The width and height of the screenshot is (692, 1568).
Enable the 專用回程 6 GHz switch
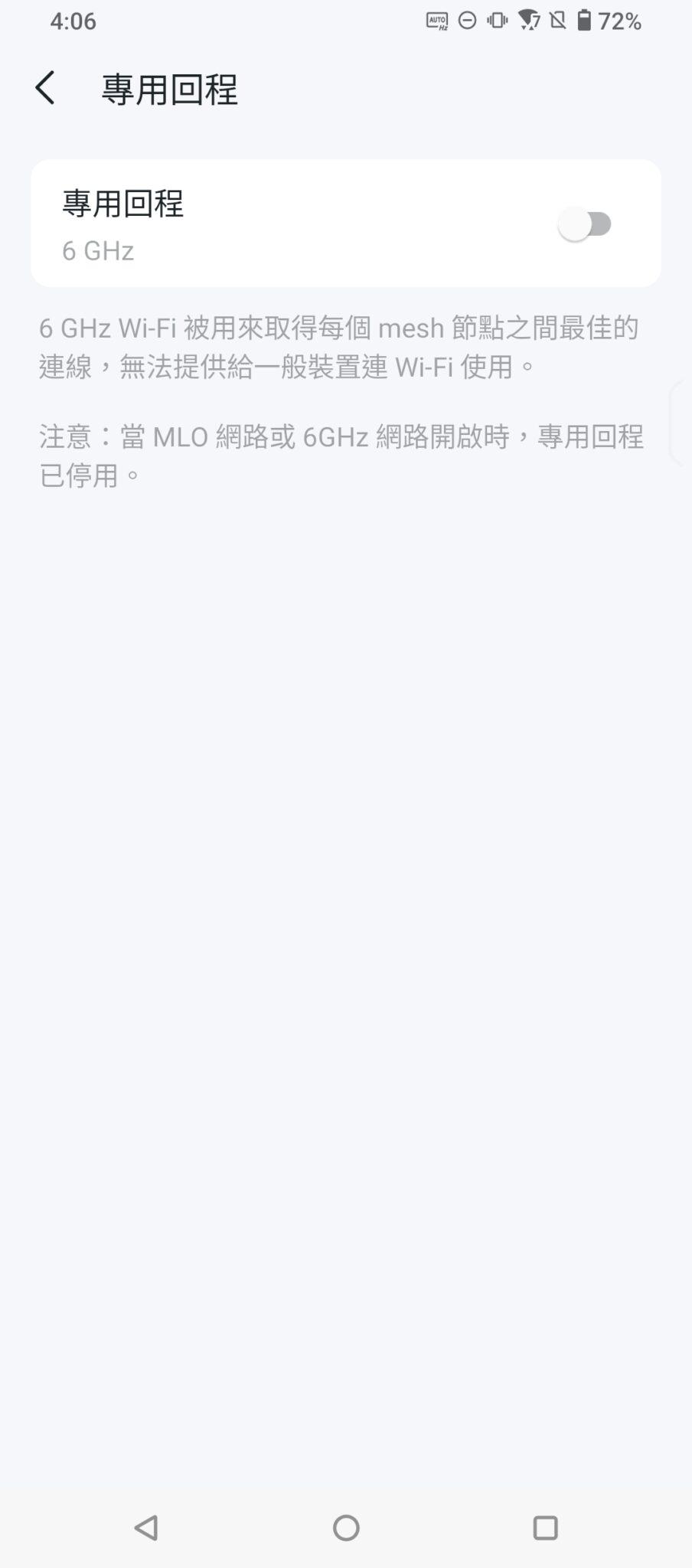click(585, 224)
